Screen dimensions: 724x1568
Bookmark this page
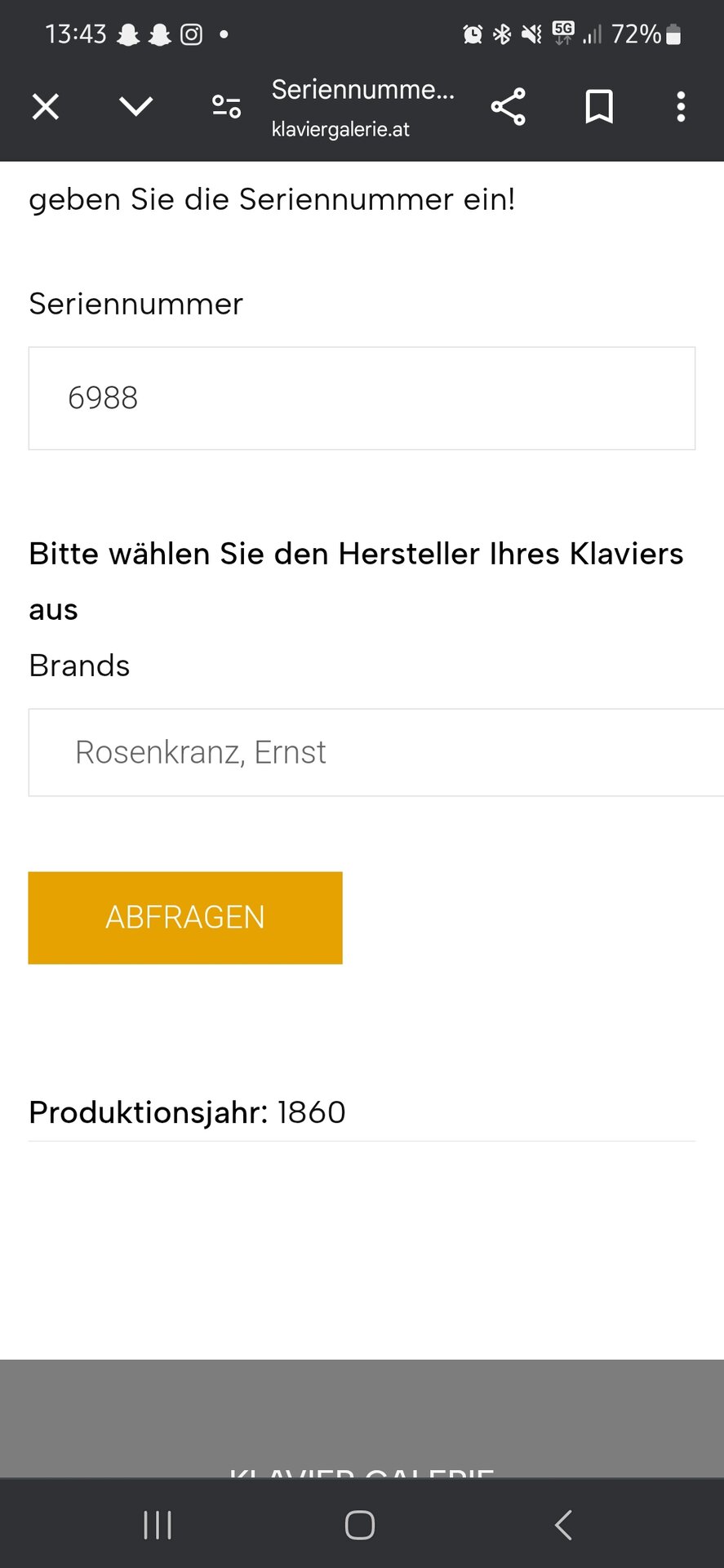(599, 107)
